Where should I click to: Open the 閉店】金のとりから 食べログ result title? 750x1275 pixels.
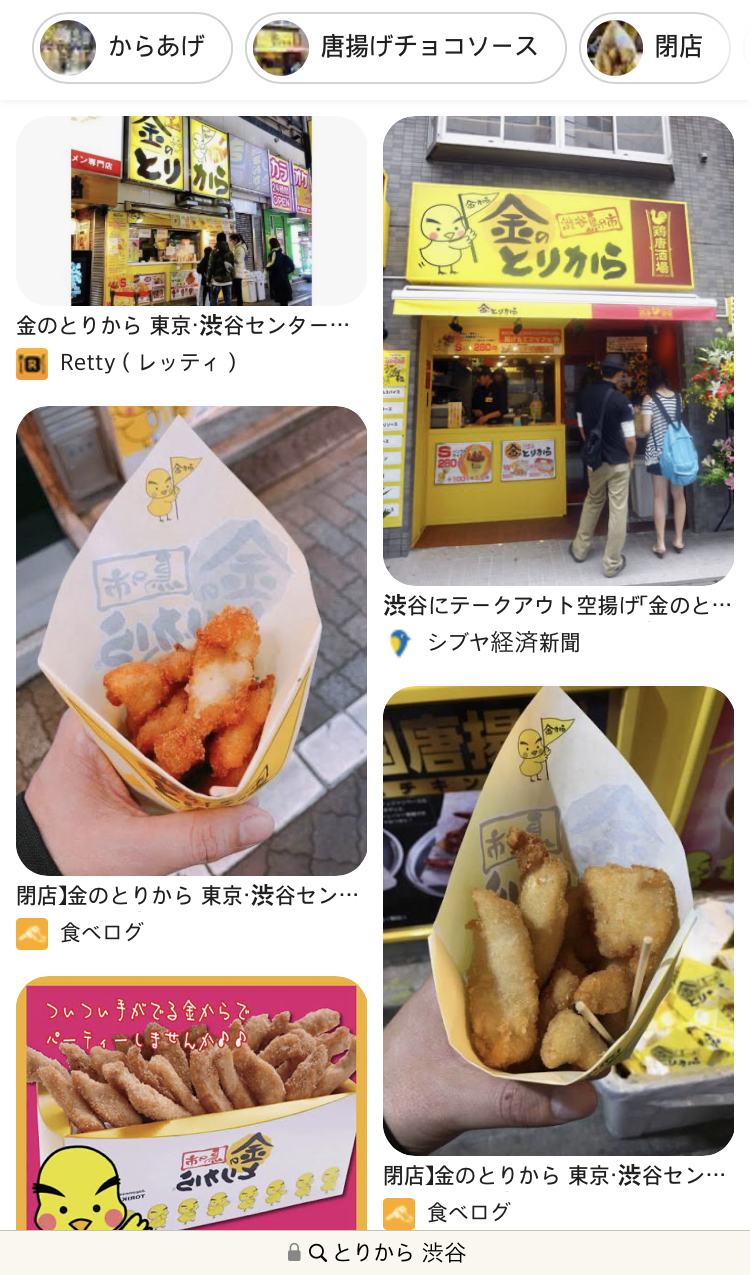tap(190, 897)
